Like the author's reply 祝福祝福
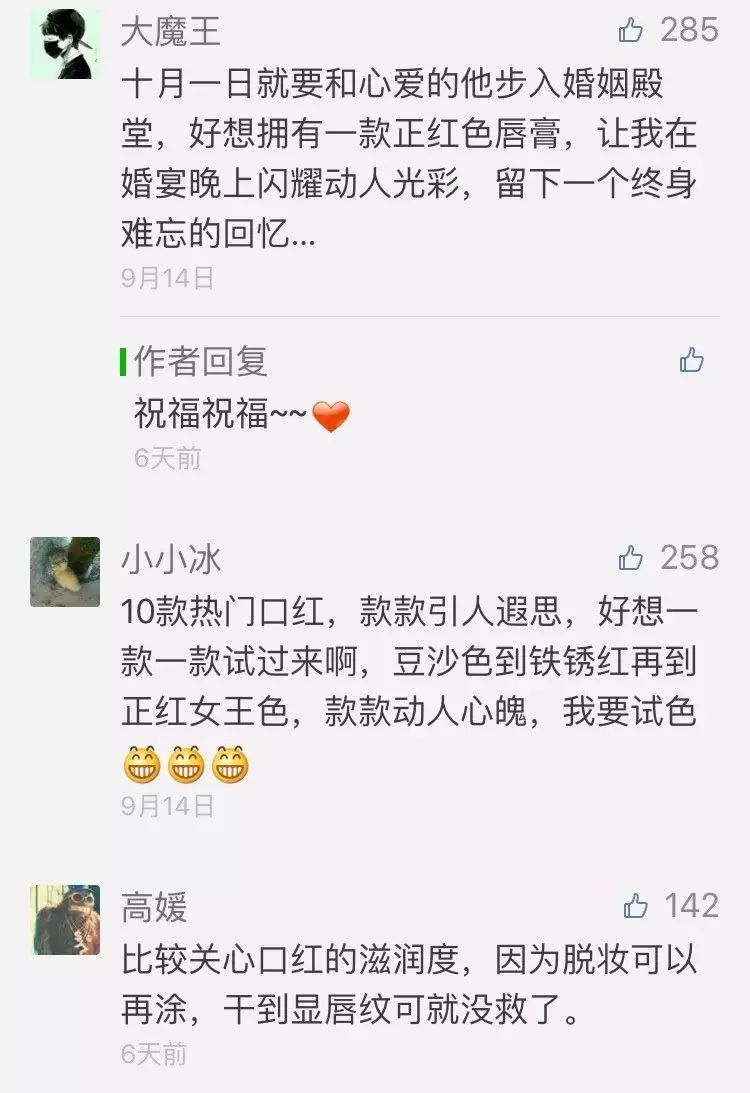 [692, 360]
